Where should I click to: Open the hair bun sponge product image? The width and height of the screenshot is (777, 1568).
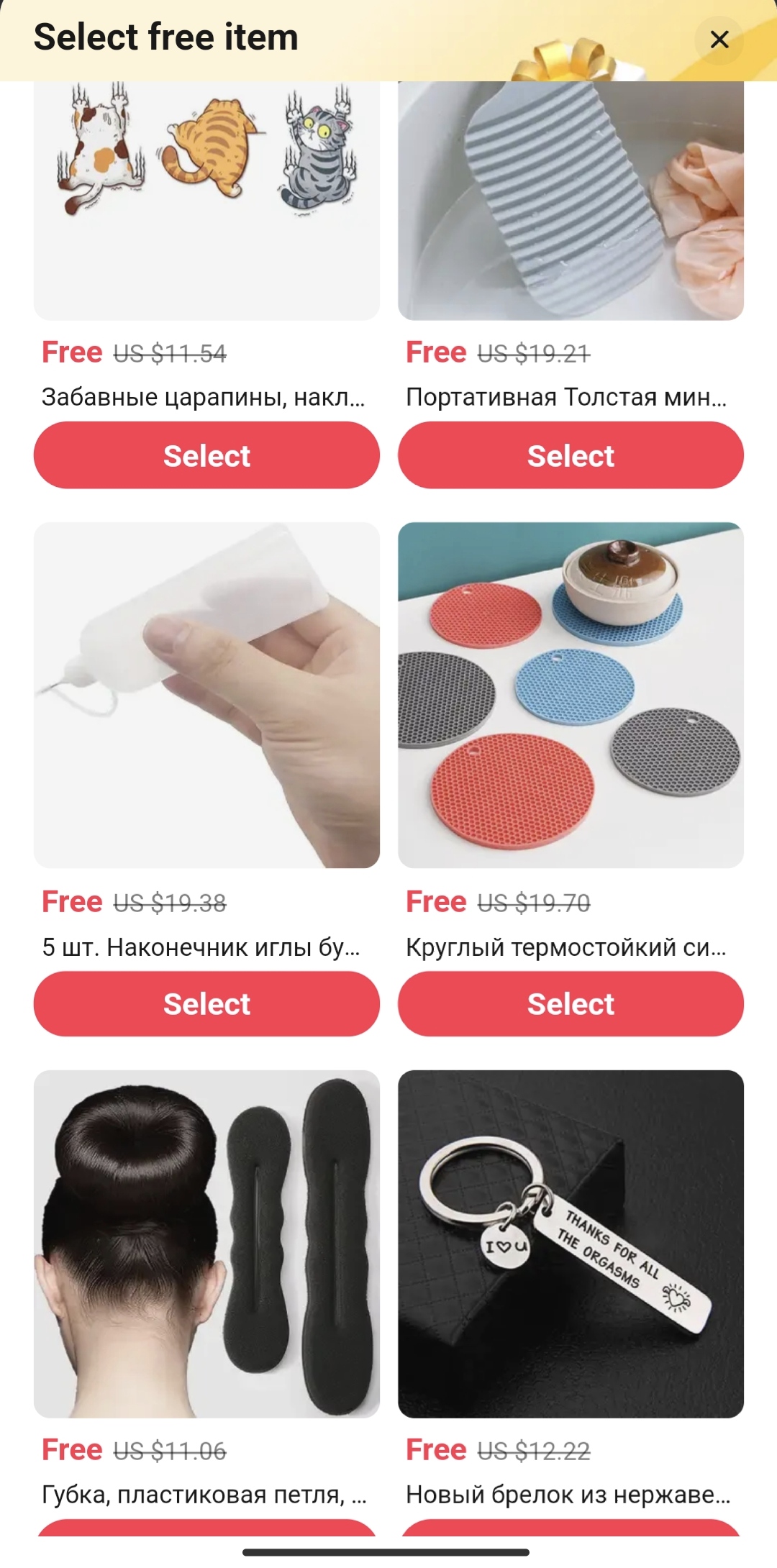tap(206, 1244)
